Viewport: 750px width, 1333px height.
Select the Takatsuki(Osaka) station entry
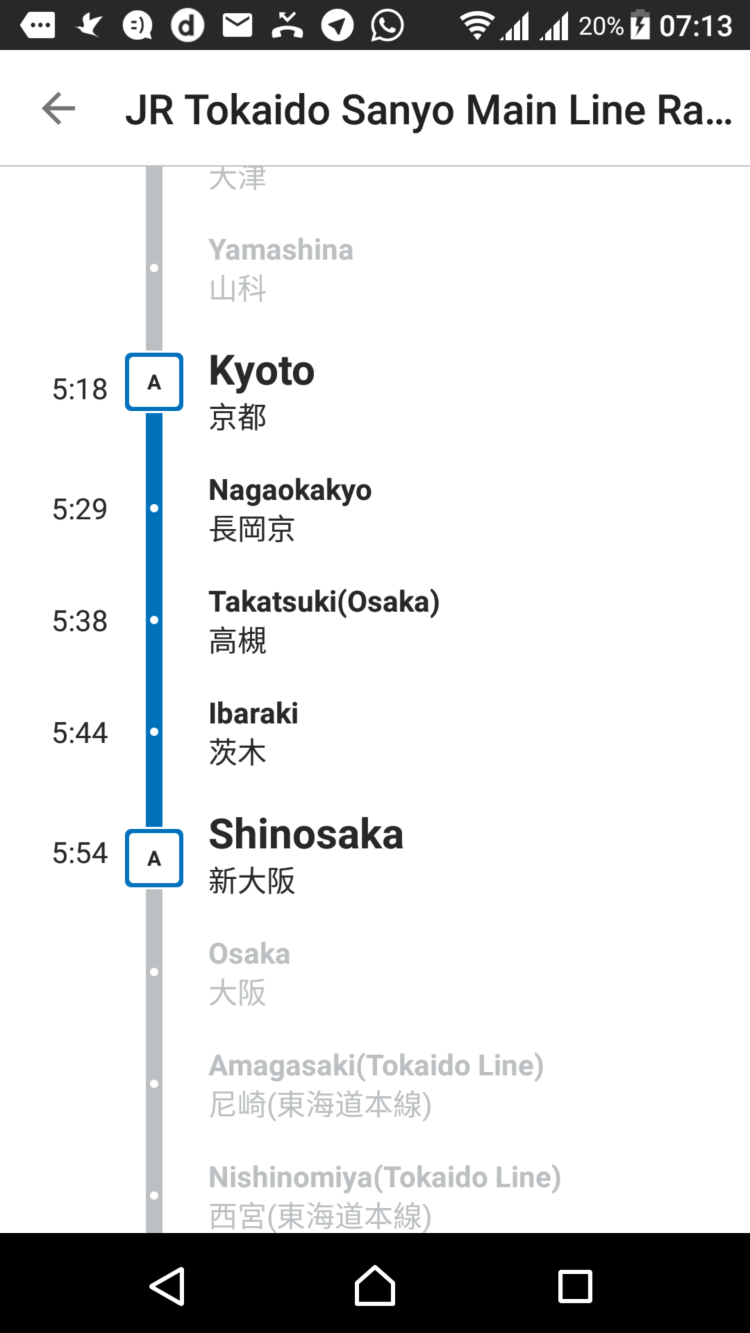tap(324, 602)
